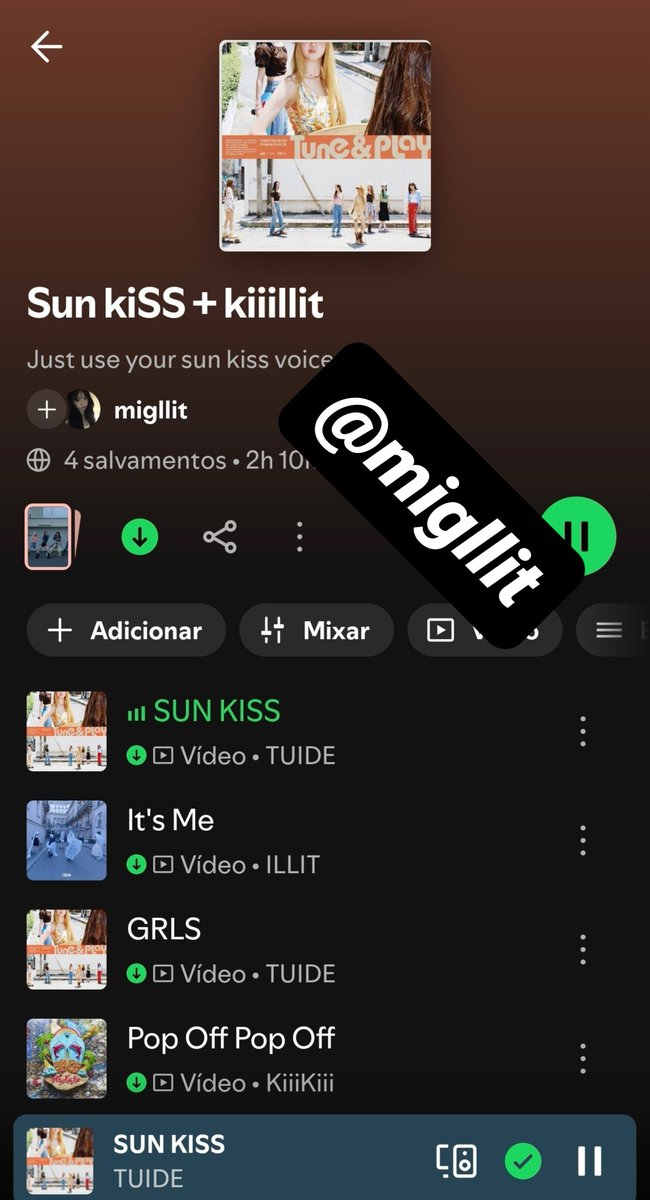Pause playback from the mini player
The image size is (650, 1200).
590,1161
